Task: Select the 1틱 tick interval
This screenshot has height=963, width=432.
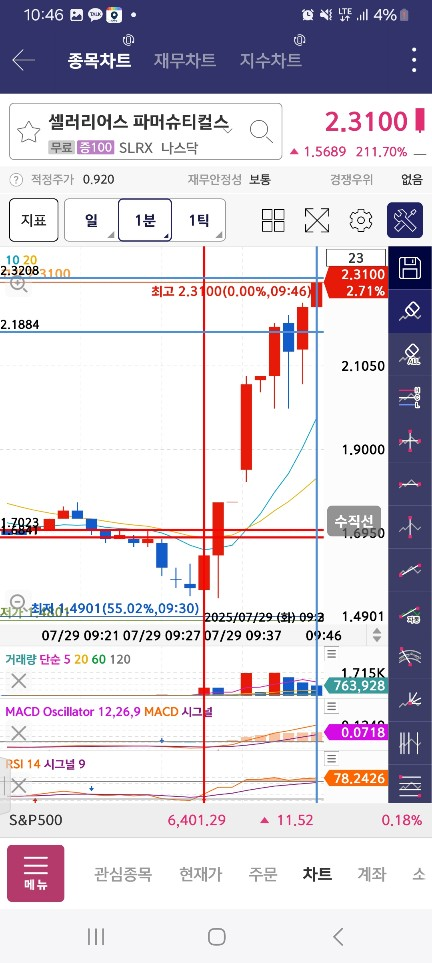Action: 198,220
